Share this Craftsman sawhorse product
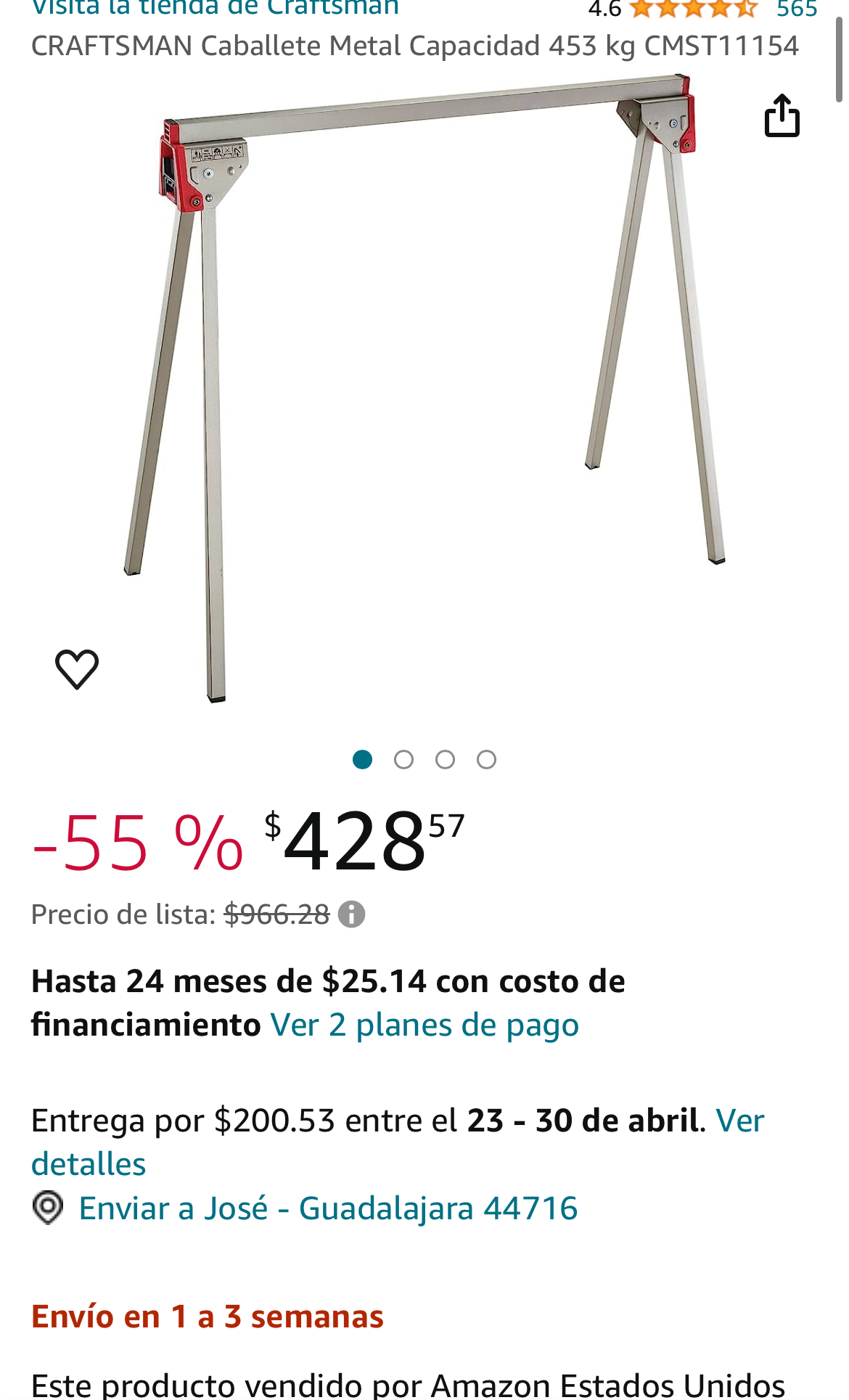 782,116
